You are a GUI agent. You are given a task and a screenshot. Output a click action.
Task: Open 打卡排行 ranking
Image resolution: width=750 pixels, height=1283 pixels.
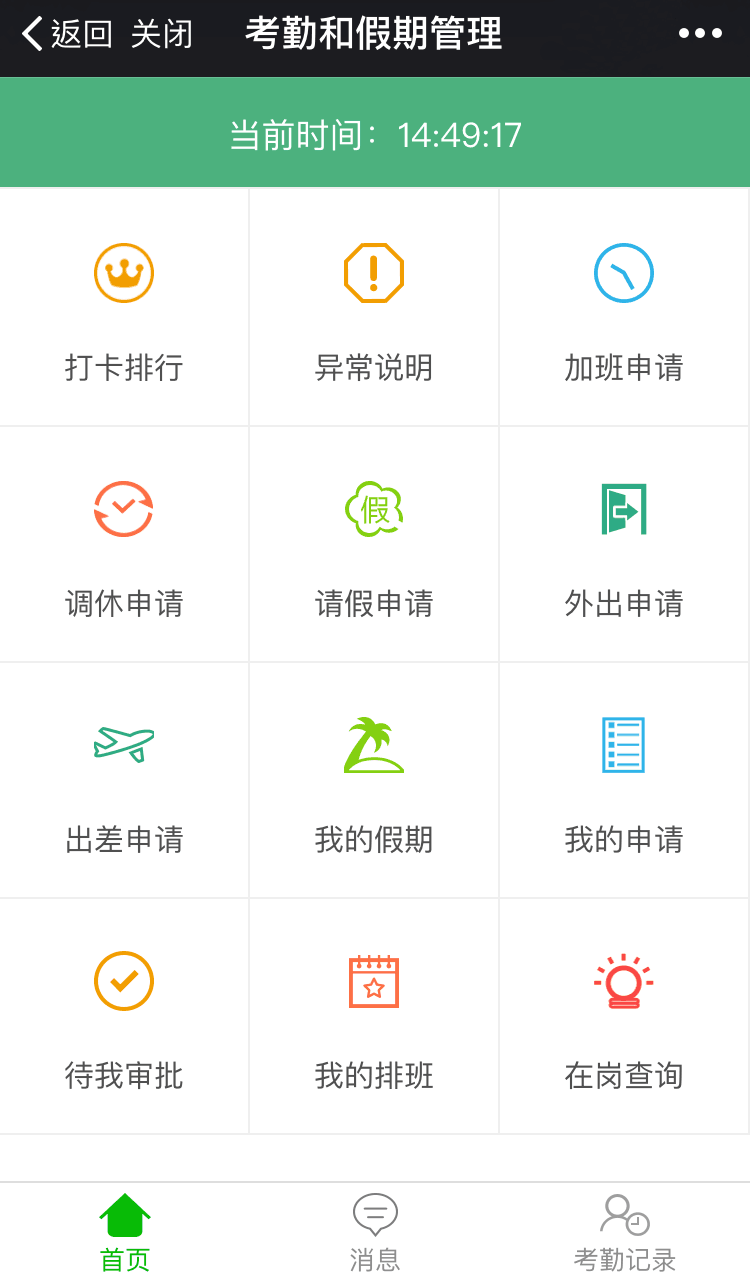[124, 308]
